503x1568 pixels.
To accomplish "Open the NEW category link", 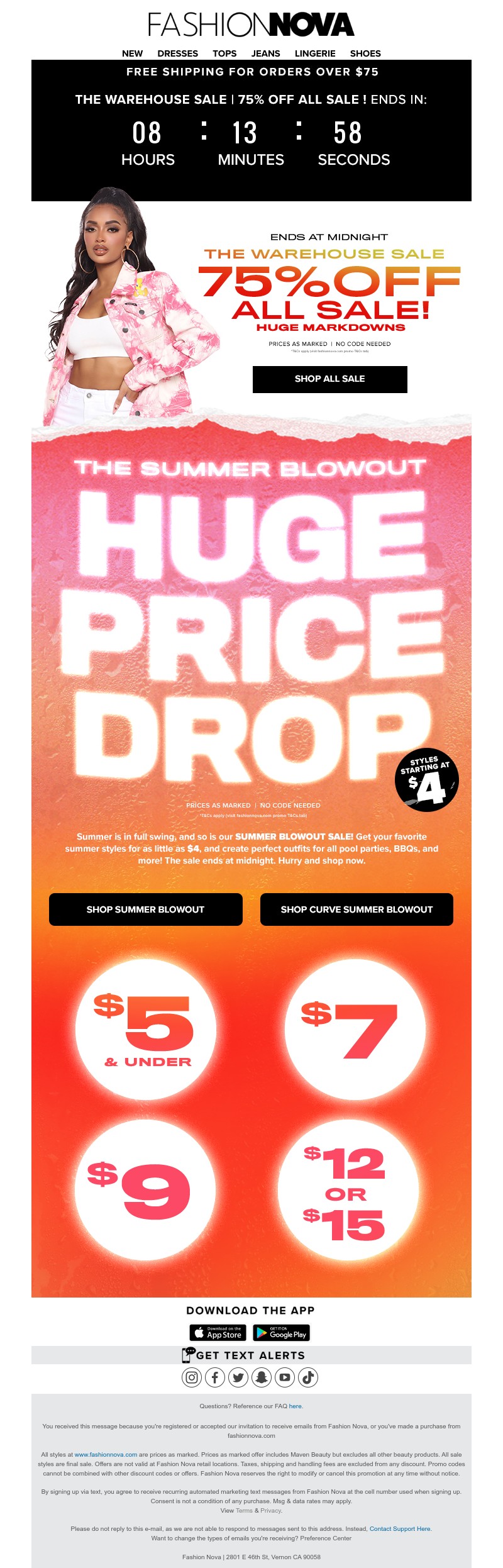I will (132, 53).
